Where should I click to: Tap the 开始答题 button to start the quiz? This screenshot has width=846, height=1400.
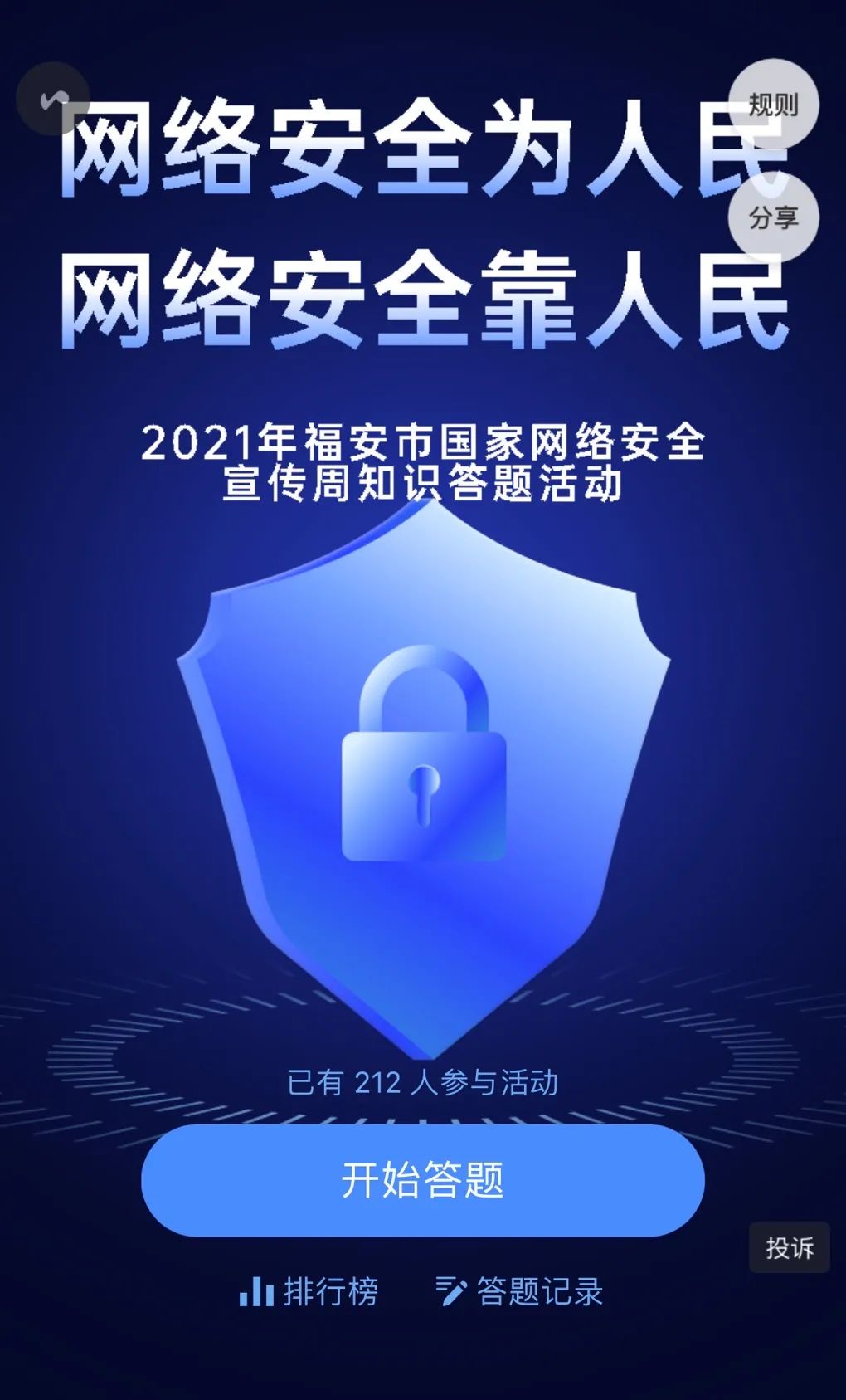[x=422, y=1180]
